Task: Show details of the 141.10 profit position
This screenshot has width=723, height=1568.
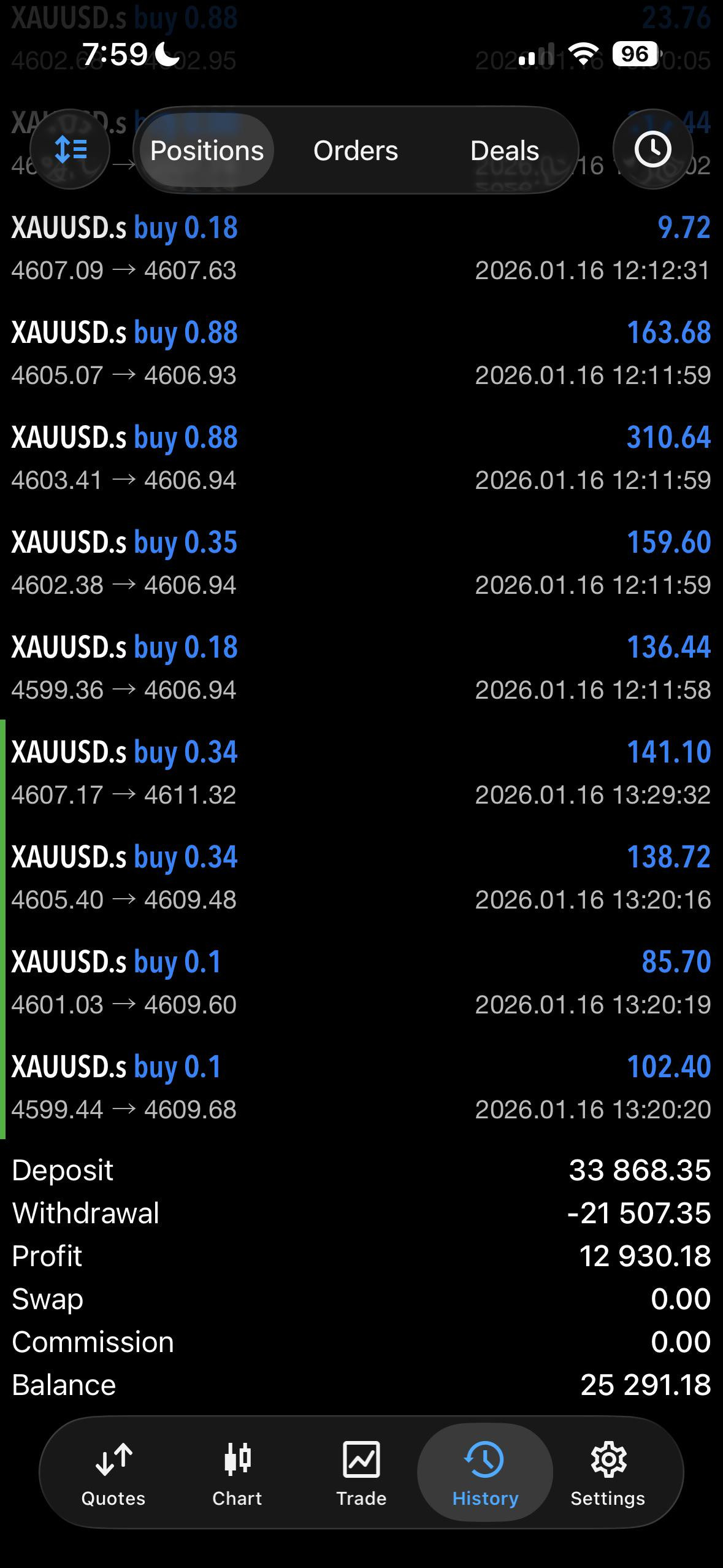Action: pyautogui.click(x=361, y=773)
